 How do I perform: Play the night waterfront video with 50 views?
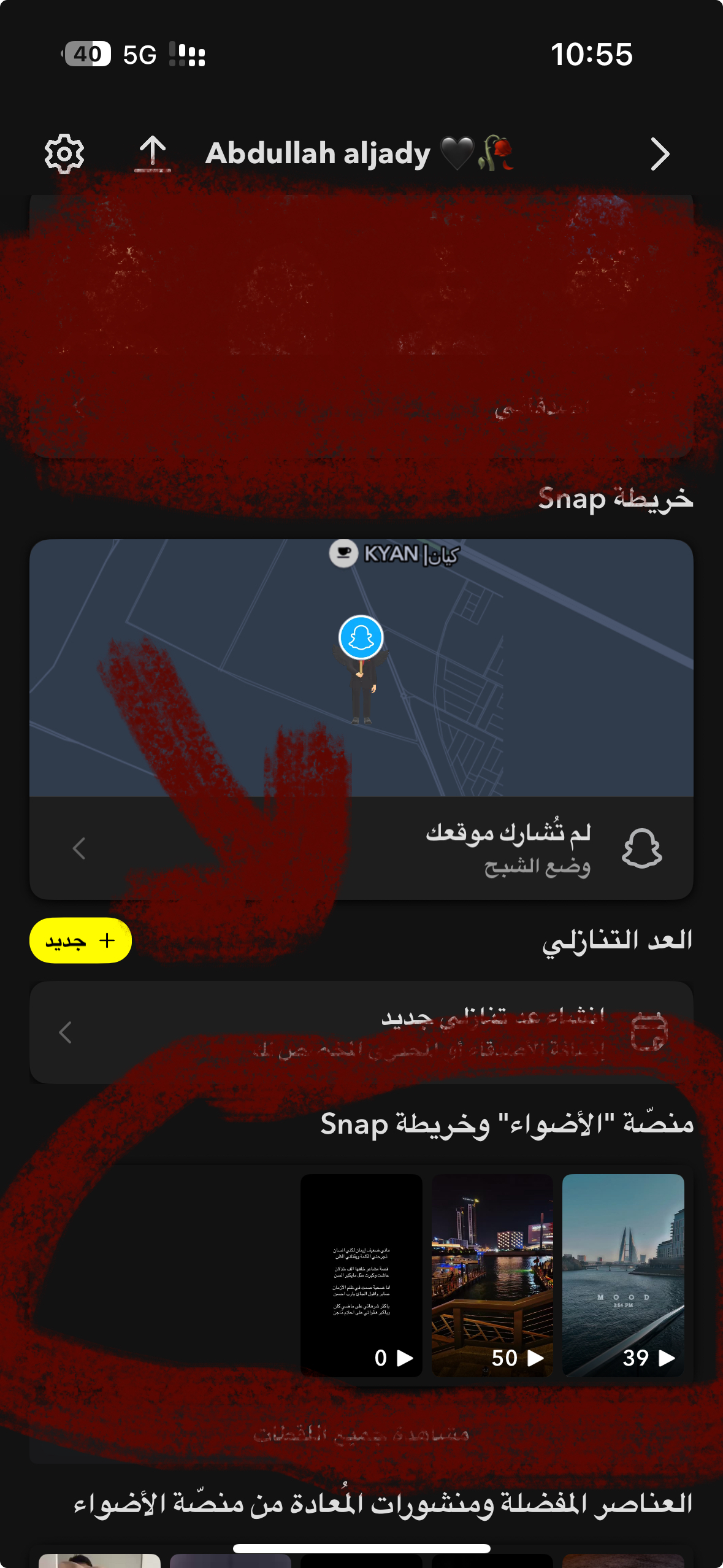492,1275
